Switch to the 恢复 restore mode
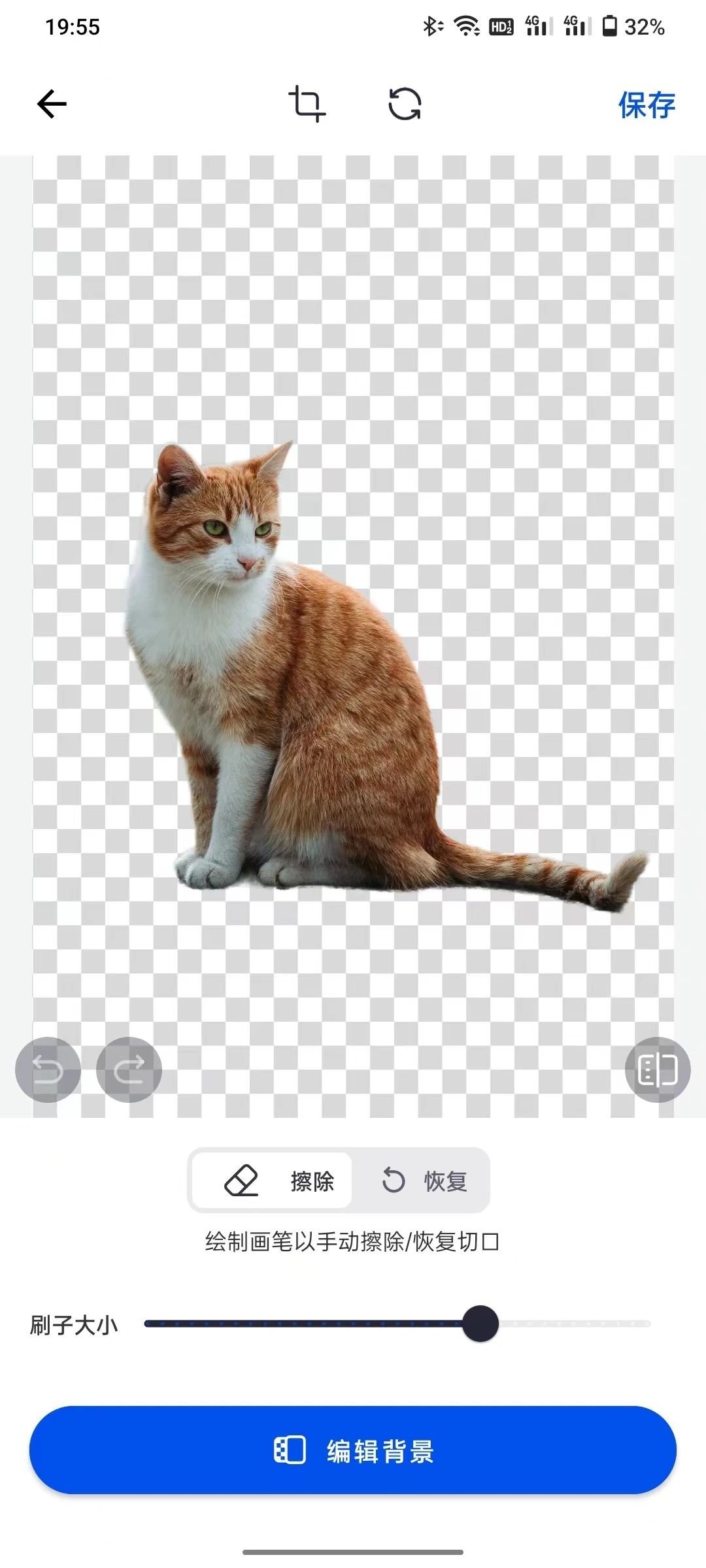Screen dimensions: 706x1568 423,1181
